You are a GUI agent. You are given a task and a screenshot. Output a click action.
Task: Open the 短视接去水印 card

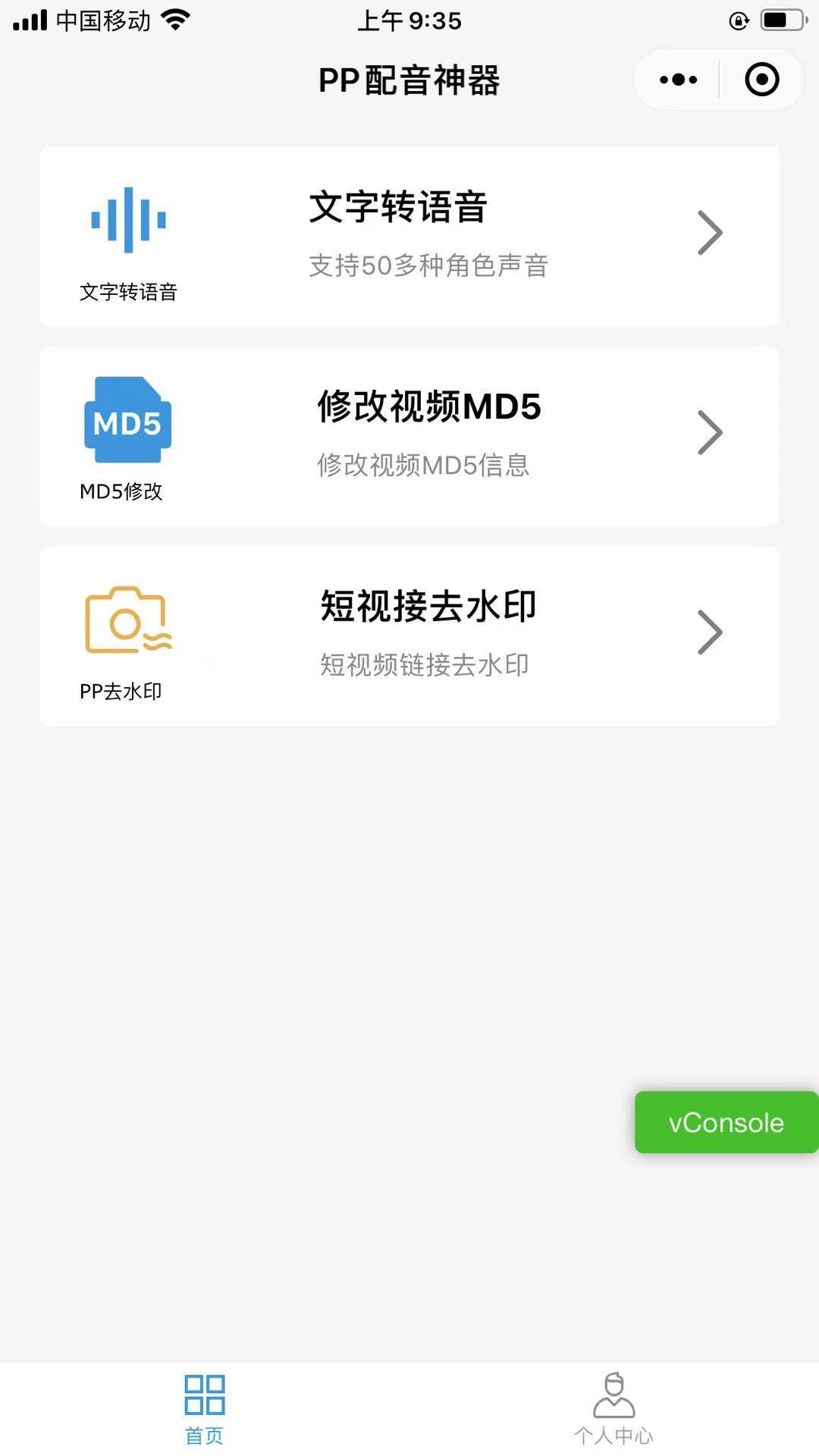click(409, 635)
